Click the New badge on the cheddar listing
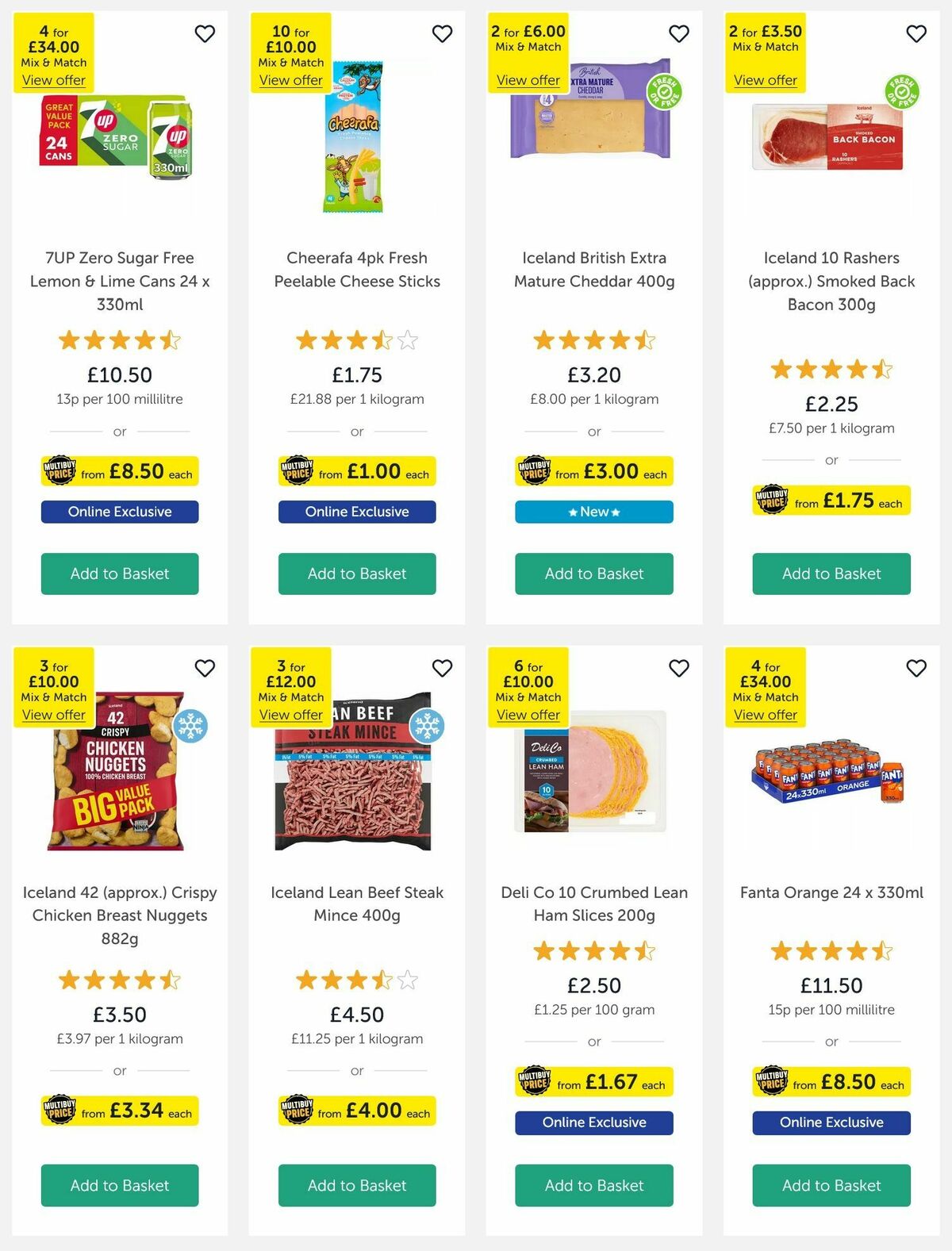The height and width of the screenshot is (1251, 952). [593, 512]
